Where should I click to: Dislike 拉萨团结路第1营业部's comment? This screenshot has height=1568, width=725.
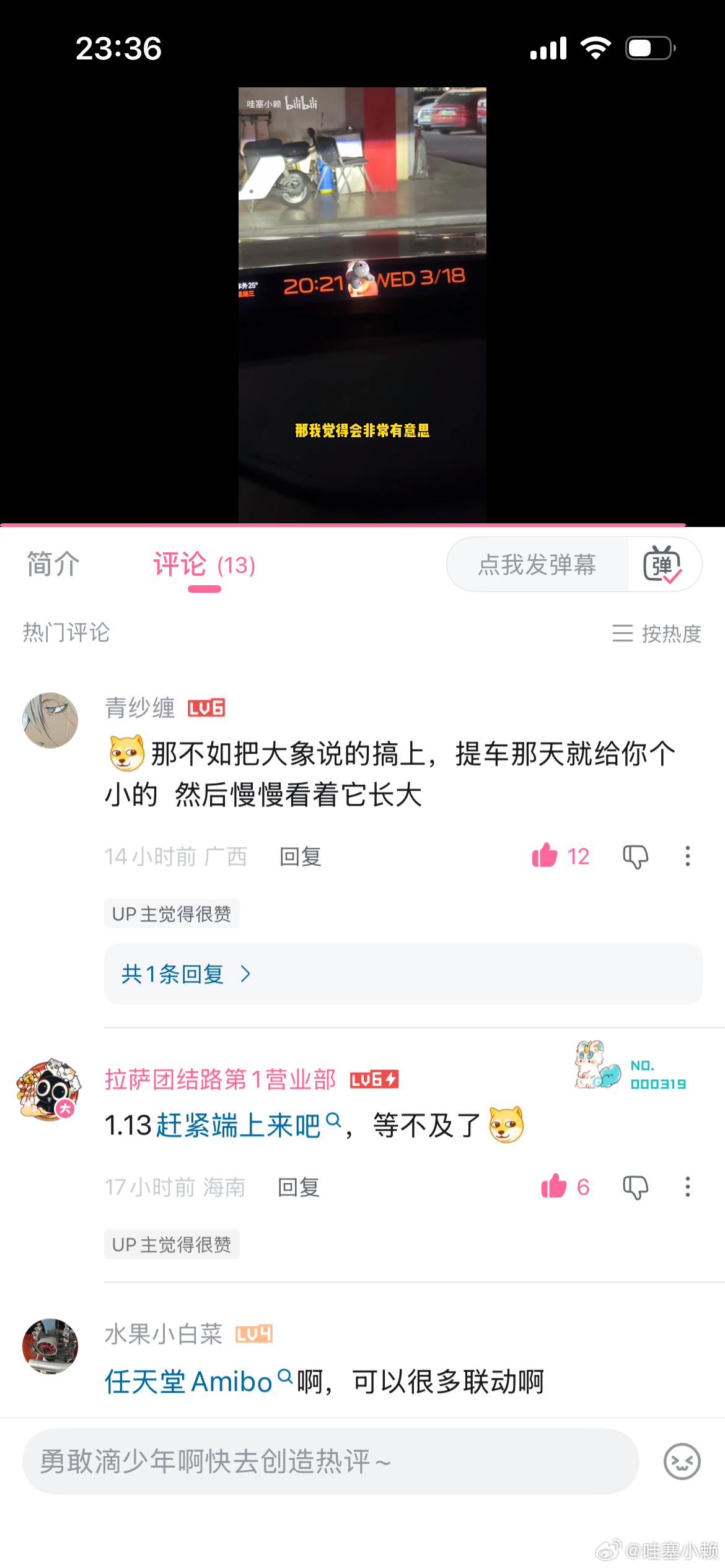tap(636, 1187)
